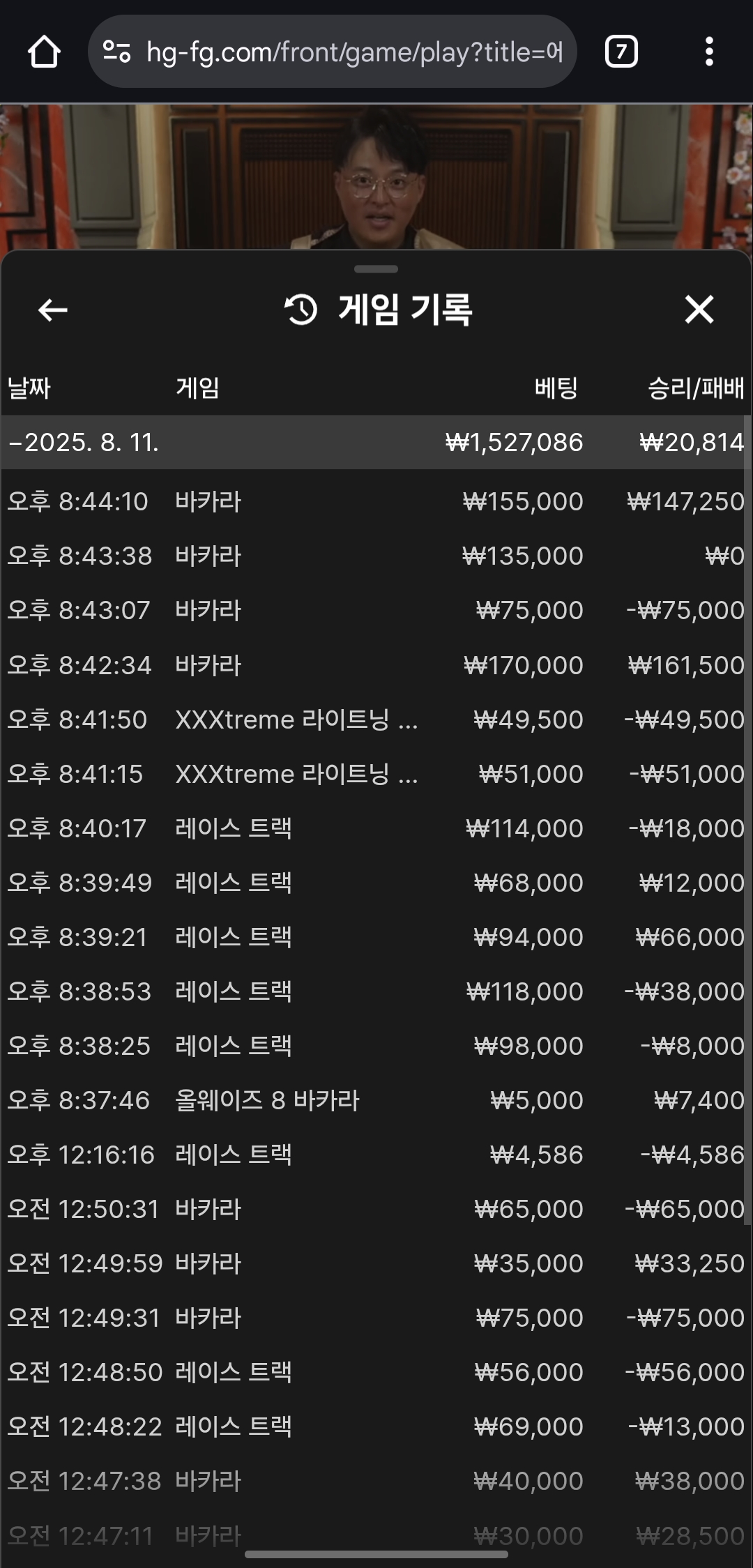Open the browser overflow menu
The height and width of the screenshot is (1568, 753).
click(708, 52)
